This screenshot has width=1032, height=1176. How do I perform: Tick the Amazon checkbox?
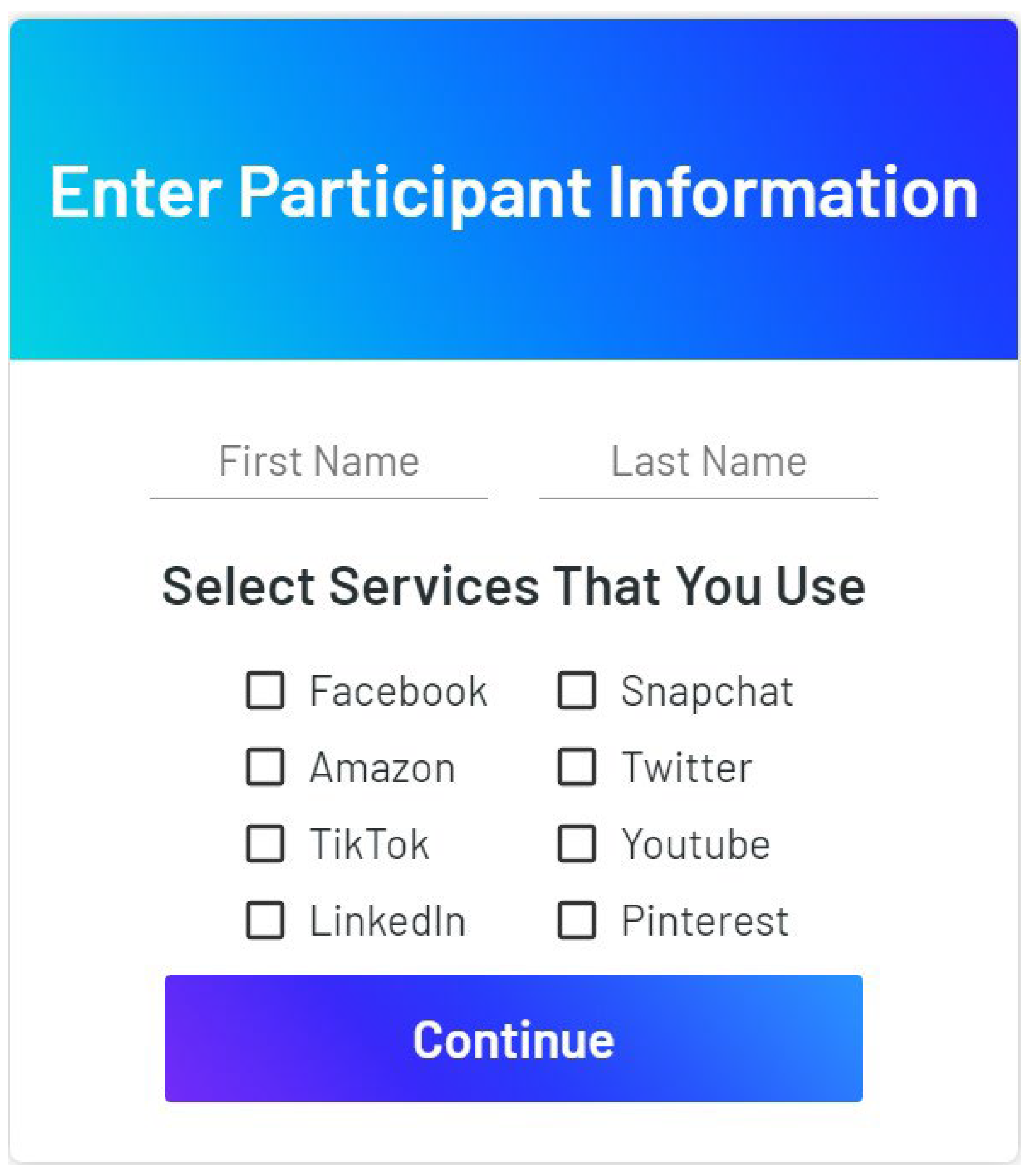tap(265, 767)
